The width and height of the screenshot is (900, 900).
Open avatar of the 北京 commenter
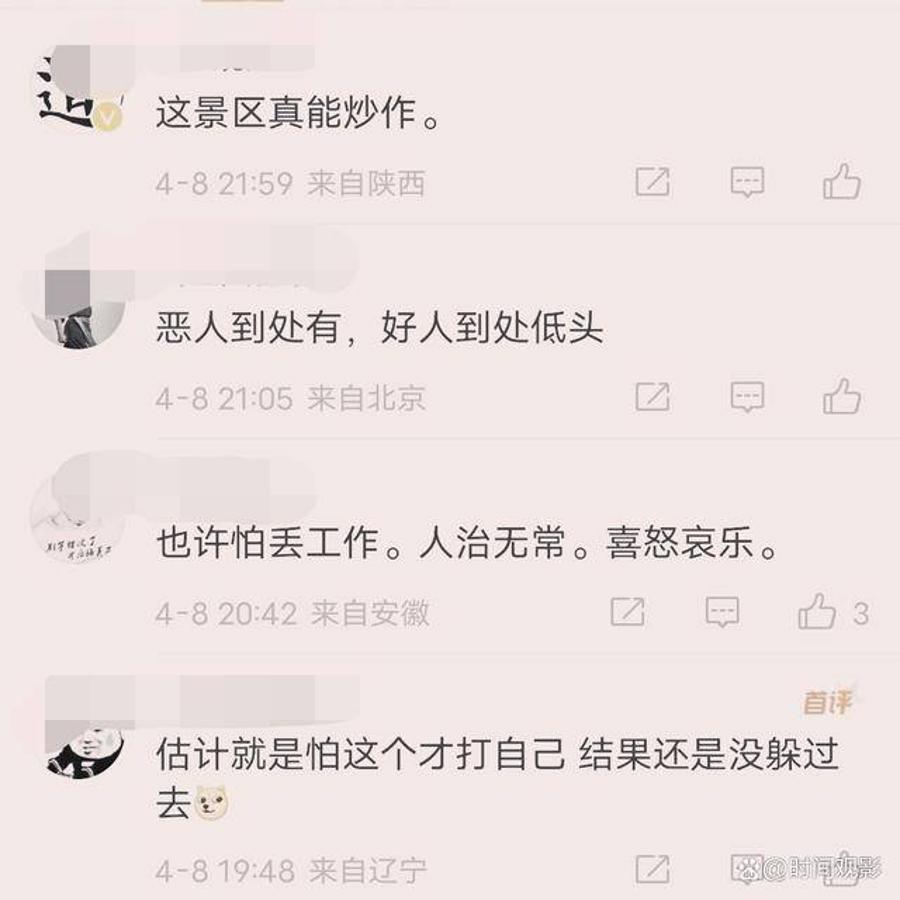coord(78,310)
